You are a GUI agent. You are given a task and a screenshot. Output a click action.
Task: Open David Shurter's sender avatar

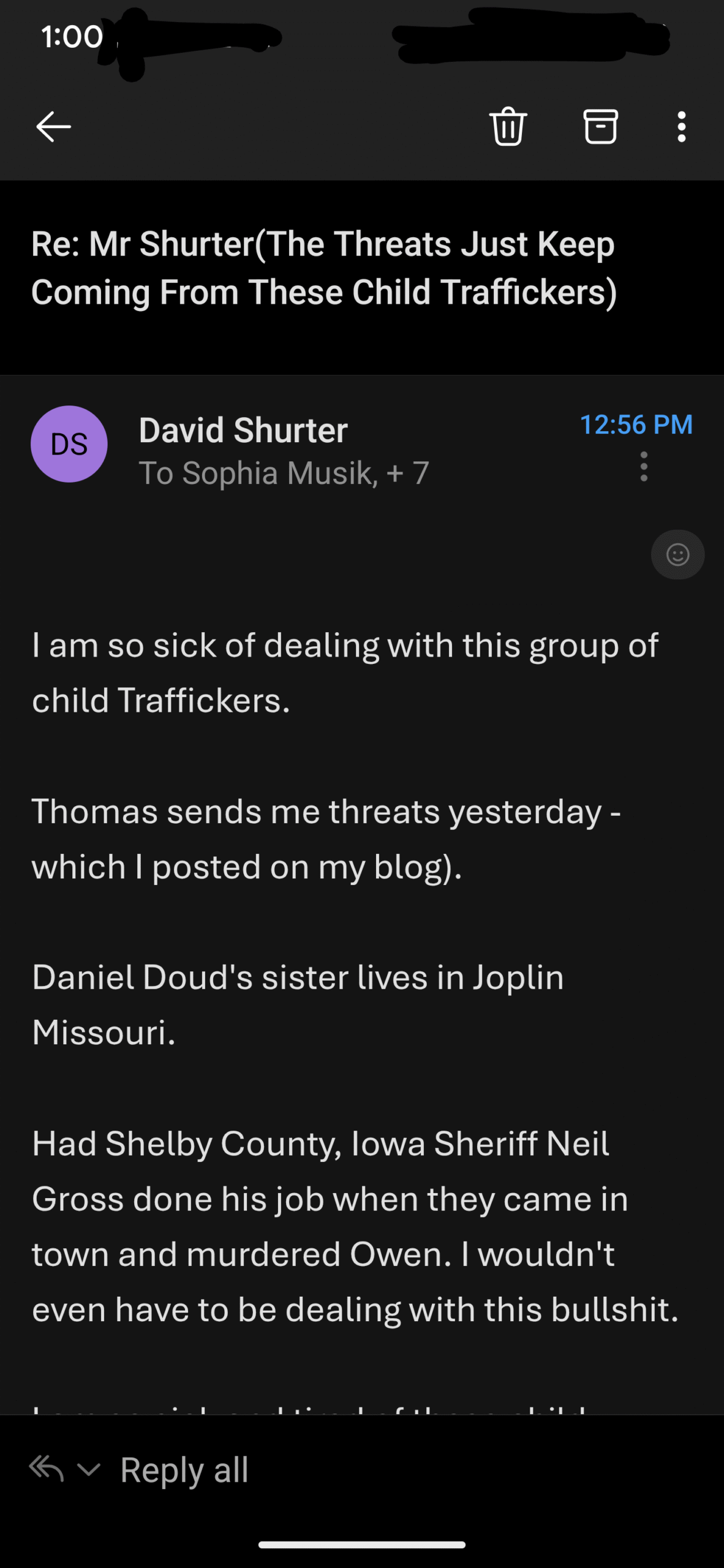click(x=69, y=444)
